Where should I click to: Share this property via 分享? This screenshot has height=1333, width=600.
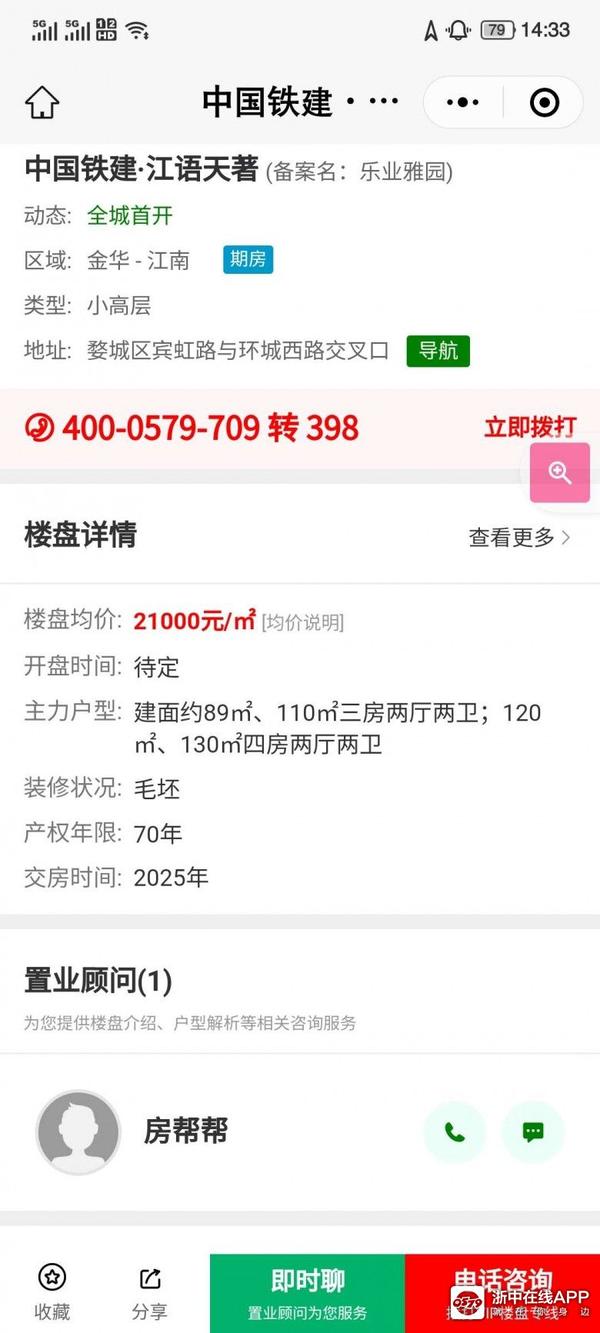(x=150, y=1290)
